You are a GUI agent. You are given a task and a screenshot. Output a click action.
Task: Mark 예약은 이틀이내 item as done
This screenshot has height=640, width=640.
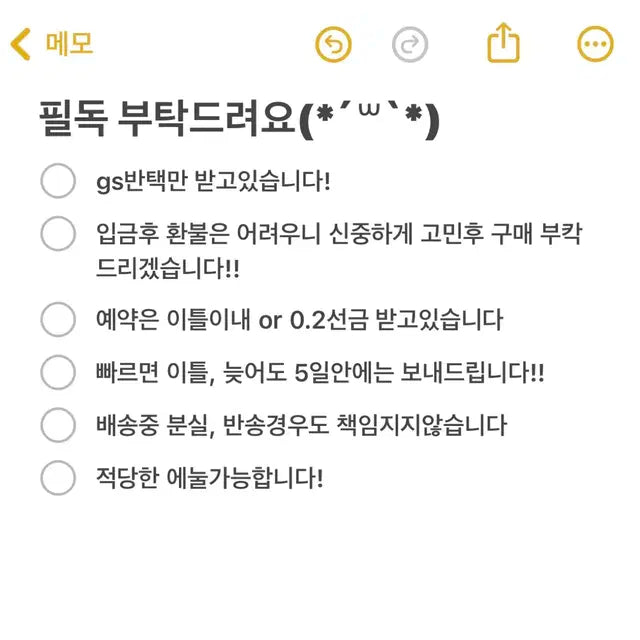click(58, 320)
